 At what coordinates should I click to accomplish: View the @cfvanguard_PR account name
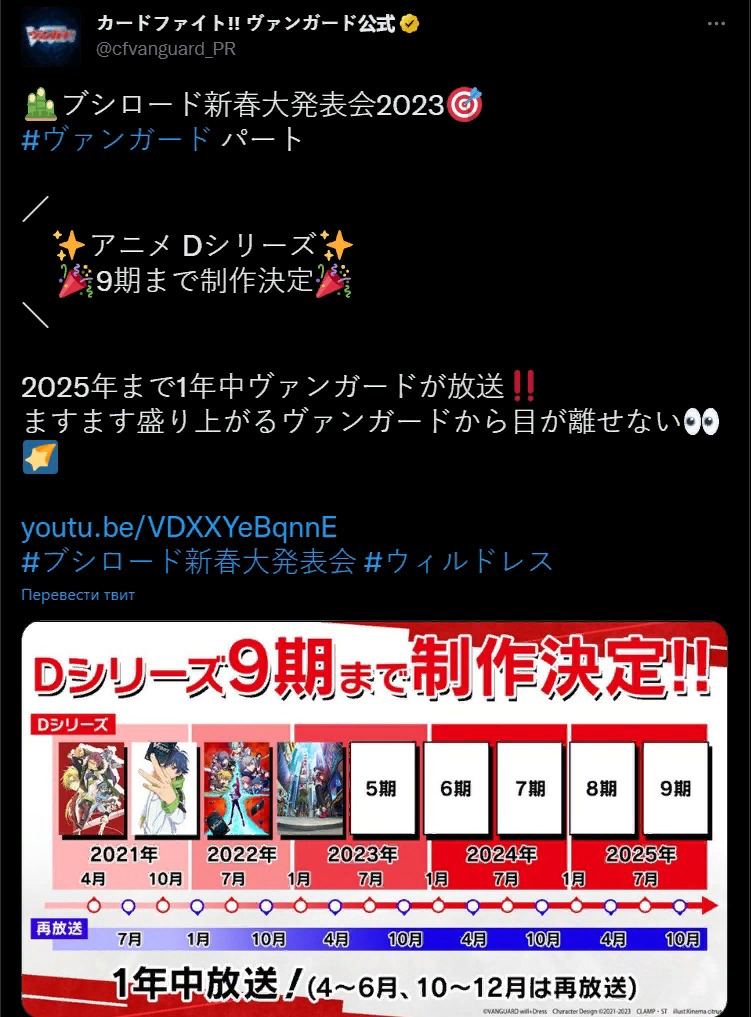166,48
